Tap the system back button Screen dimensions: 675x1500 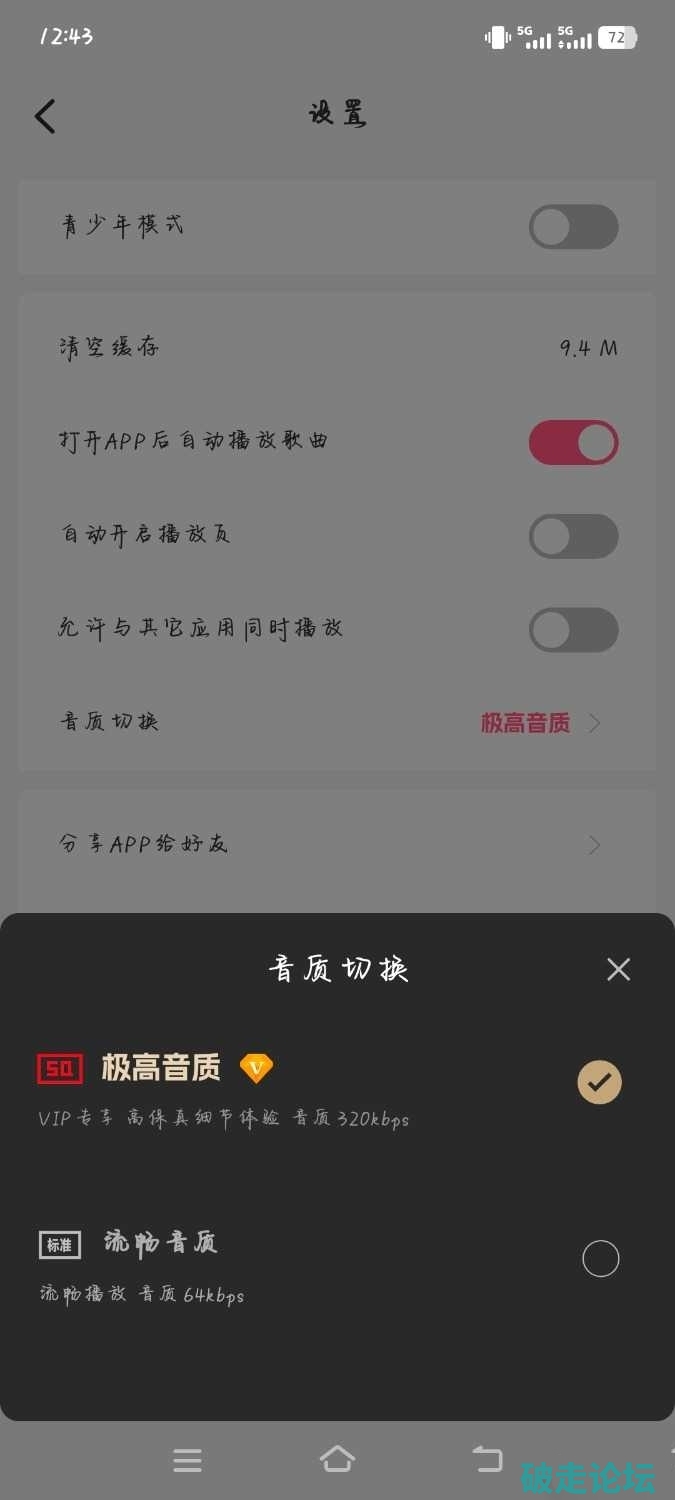point(487,1459)
